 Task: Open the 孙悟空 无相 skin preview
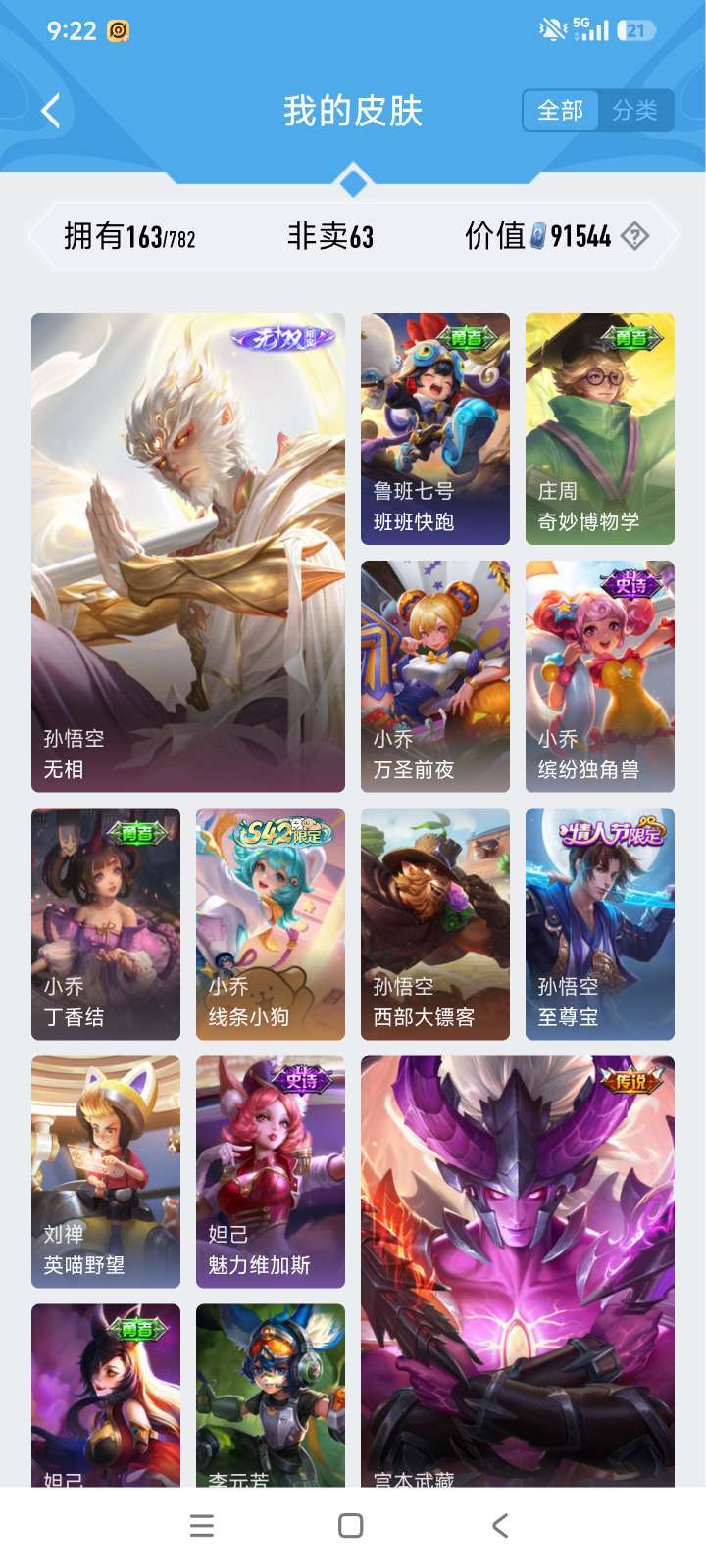186,549
